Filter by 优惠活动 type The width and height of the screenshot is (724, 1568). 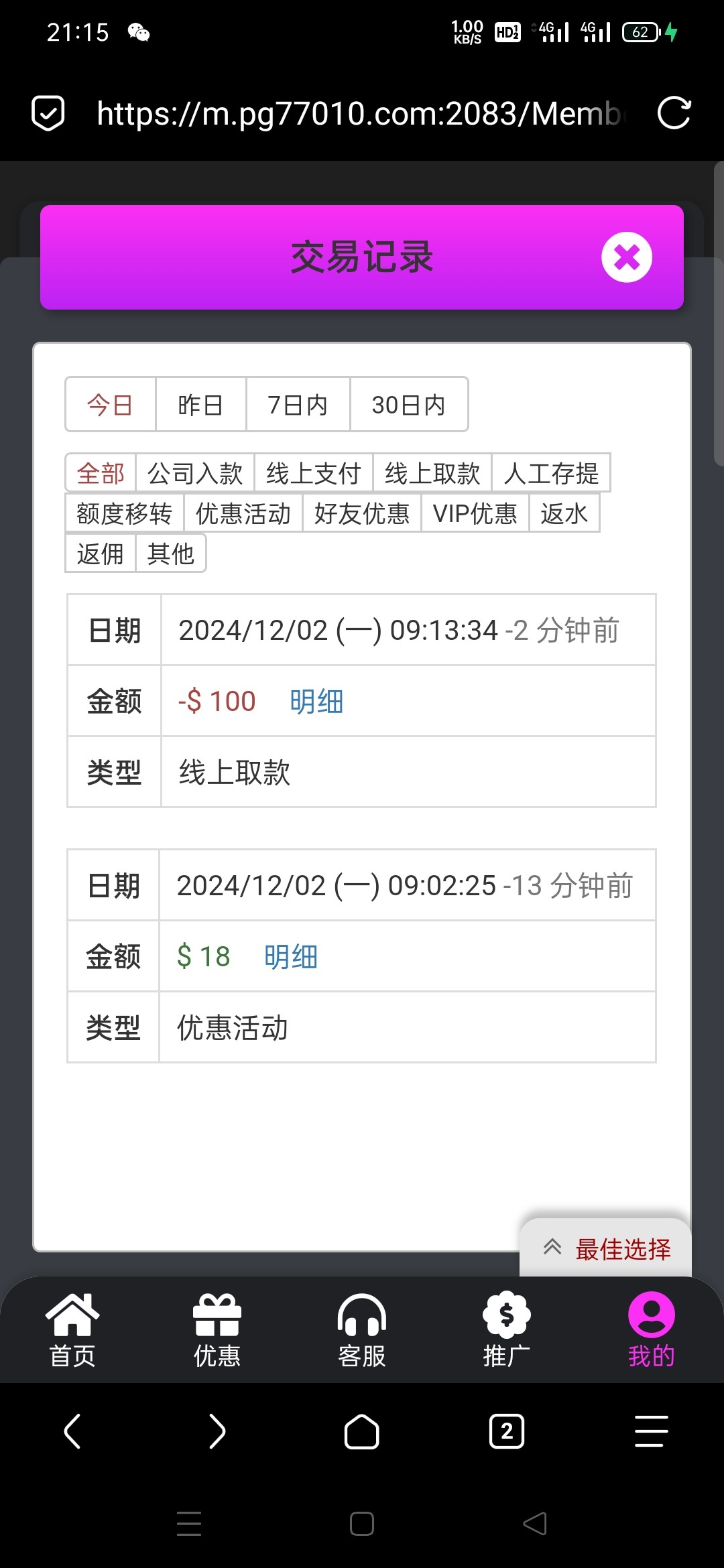243,513
